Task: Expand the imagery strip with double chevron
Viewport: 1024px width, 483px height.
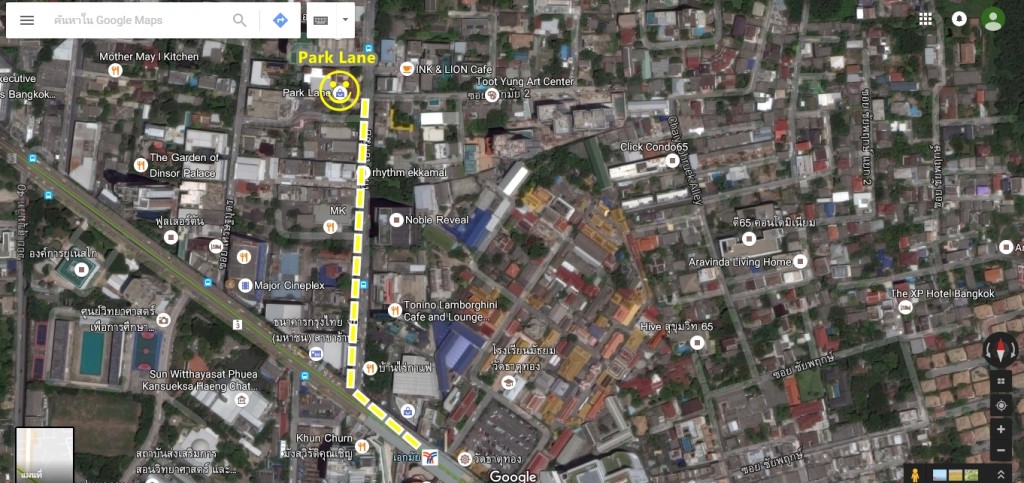Action: (x=1001, y=474)
